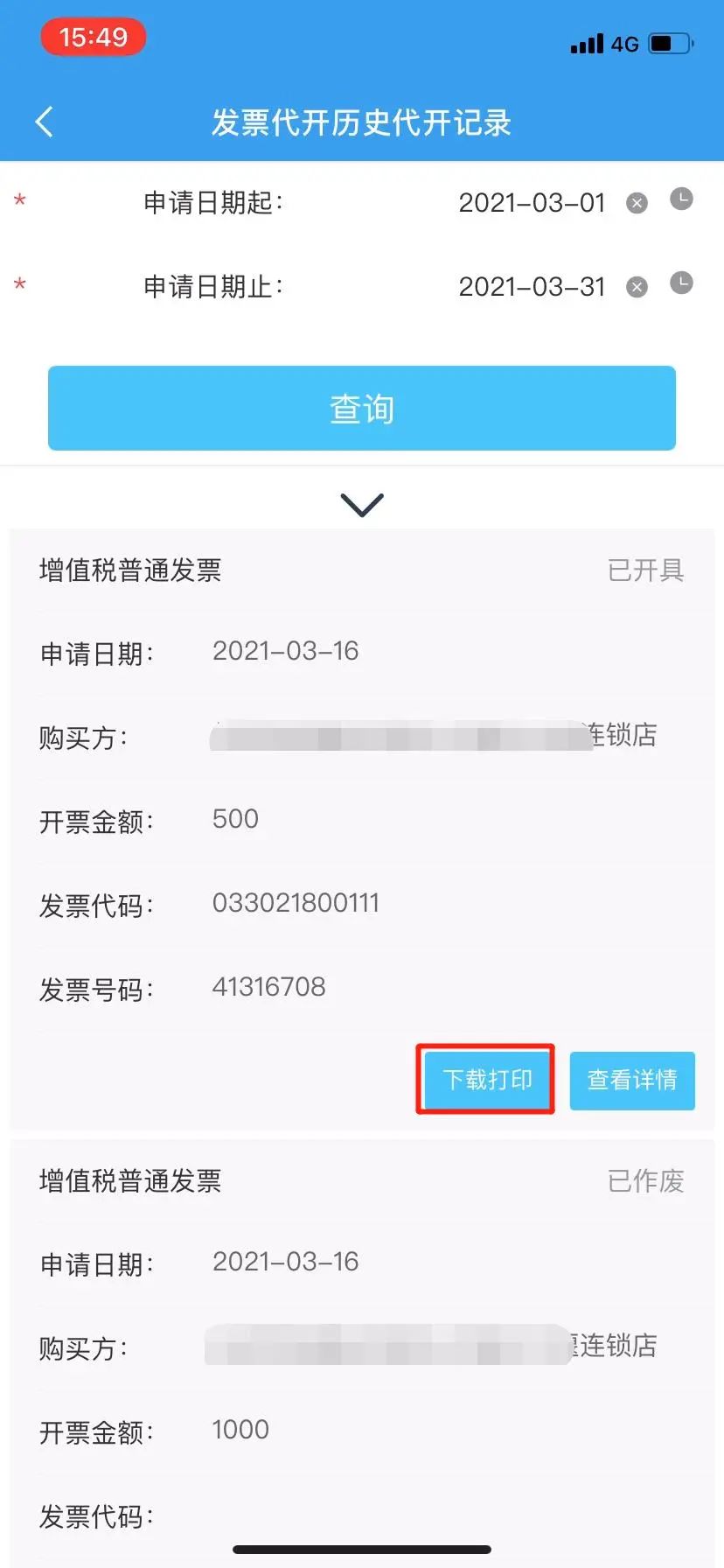Select 下载打印 for invoice 41316708
This screenshot has width=724, height=1568.
click(486, 1080)
